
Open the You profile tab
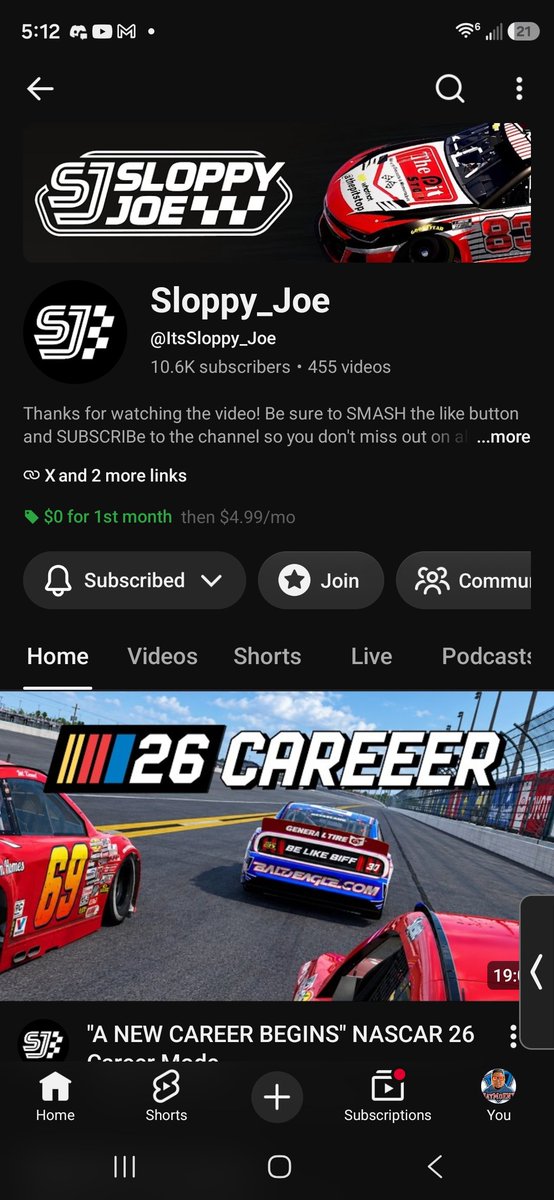coord(498,1096)
